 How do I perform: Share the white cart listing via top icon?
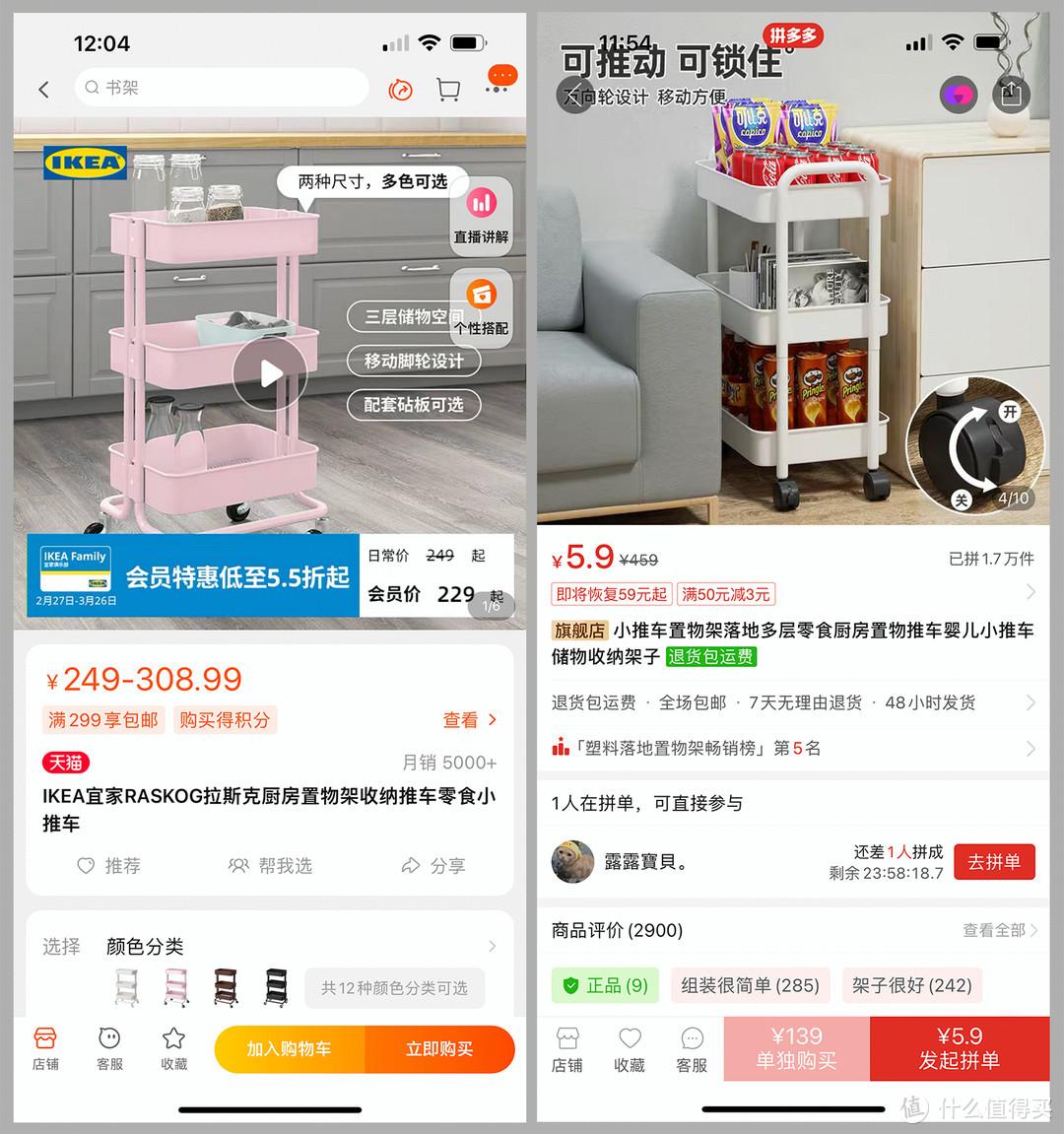[1011, 94]
